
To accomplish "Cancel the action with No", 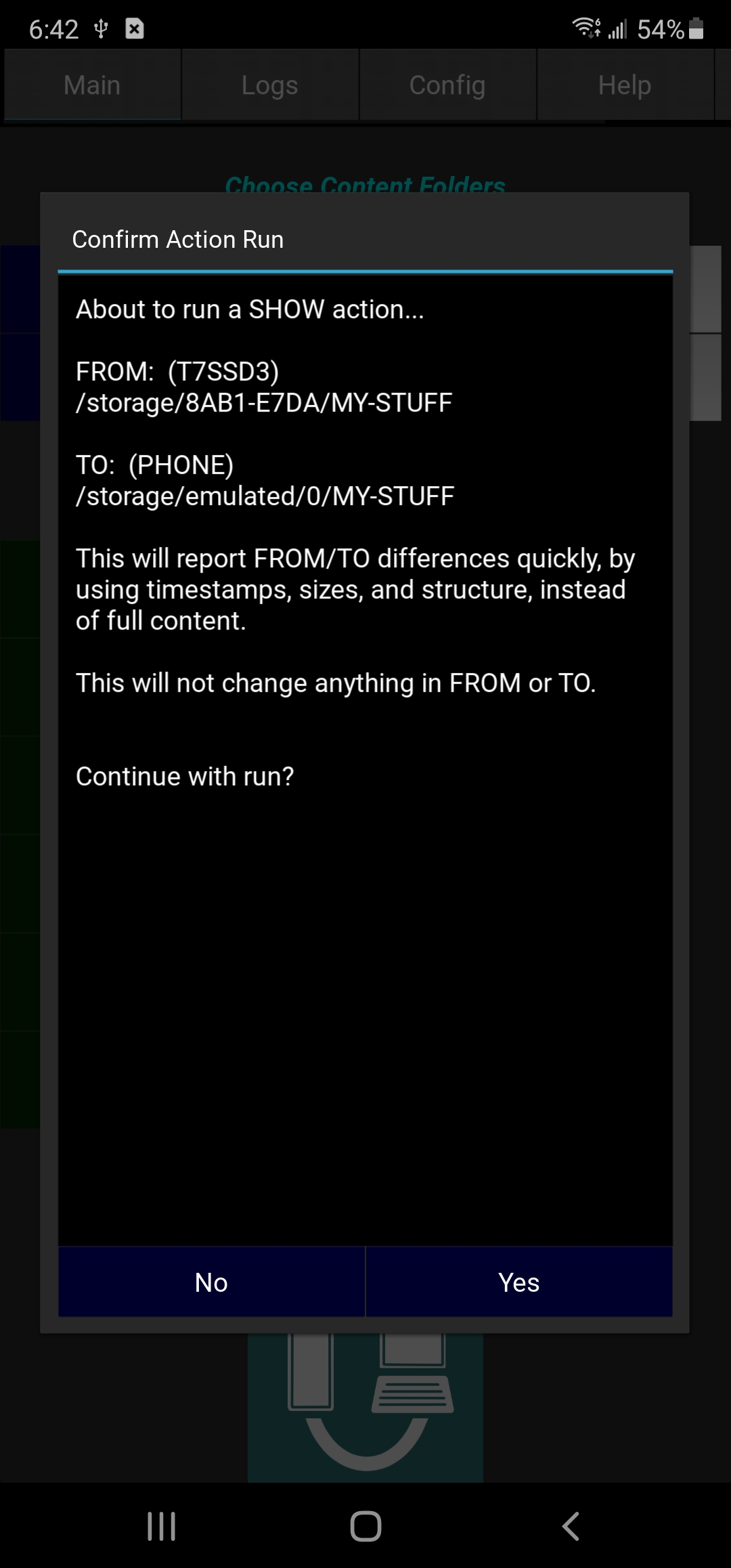I will click(211, 1282).
